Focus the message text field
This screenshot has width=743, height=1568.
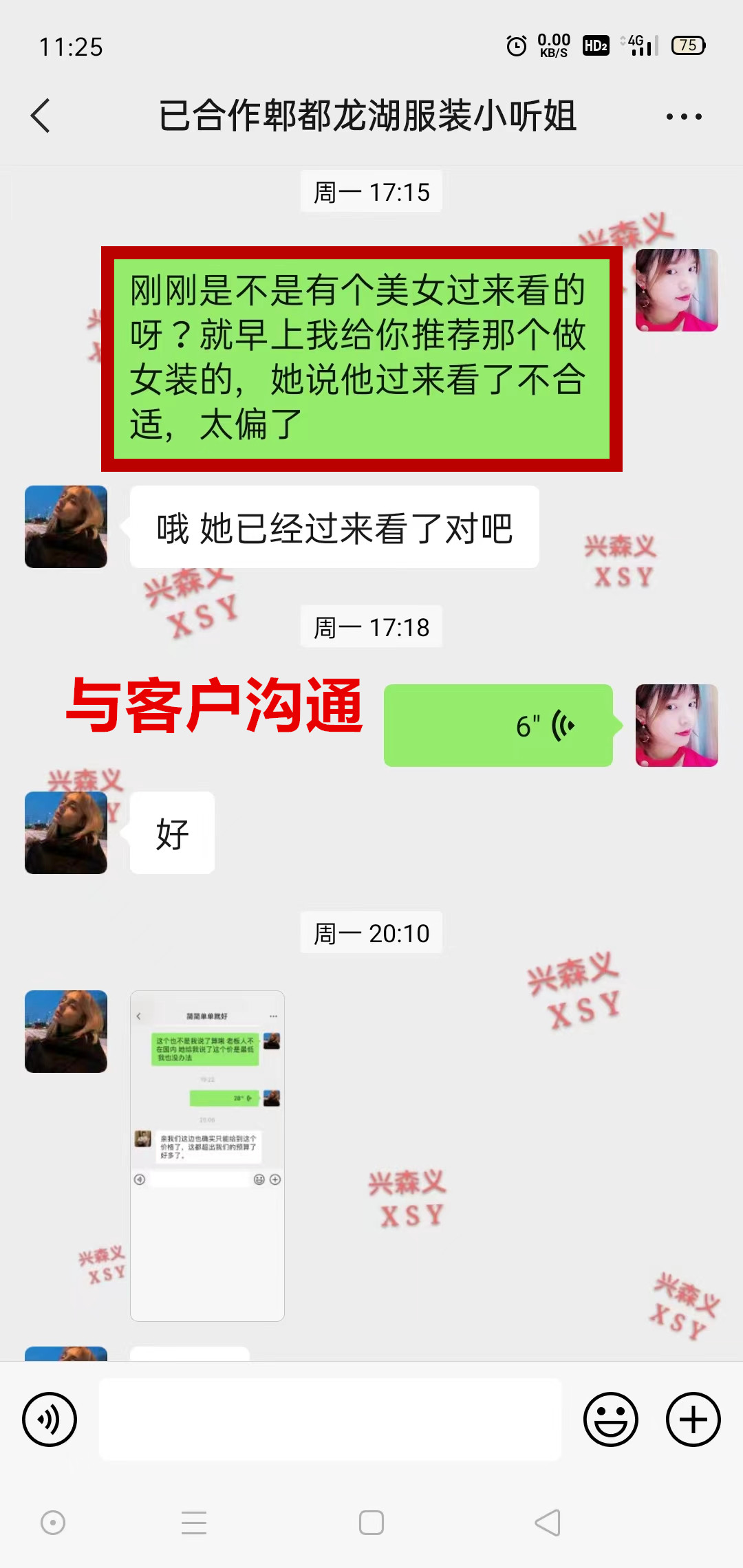tap(330, 1419)
